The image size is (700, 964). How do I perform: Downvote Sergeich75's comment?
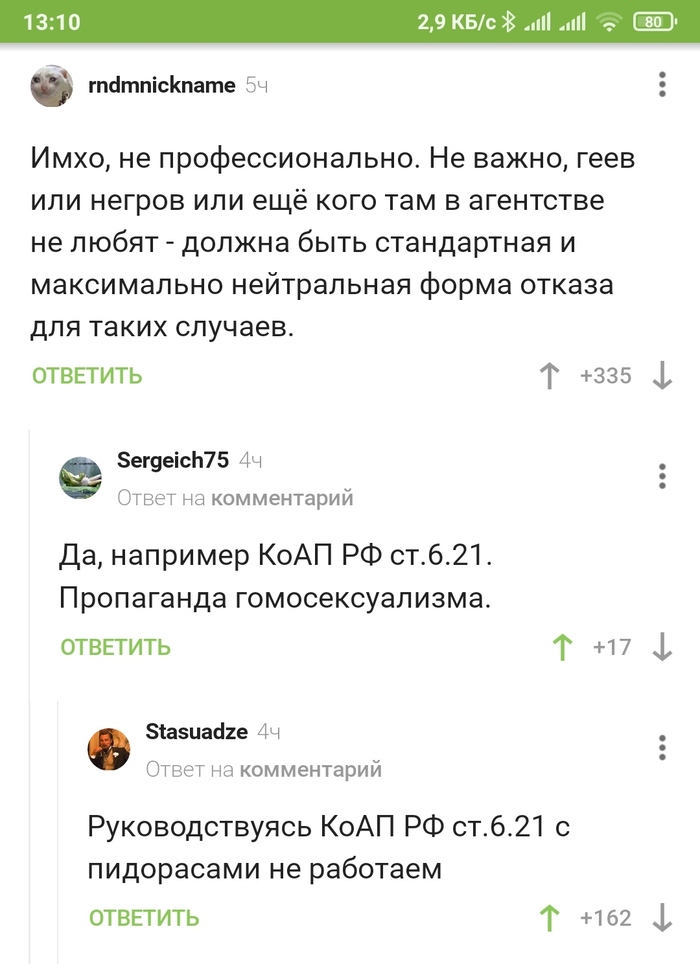click(x=662, y=647)
